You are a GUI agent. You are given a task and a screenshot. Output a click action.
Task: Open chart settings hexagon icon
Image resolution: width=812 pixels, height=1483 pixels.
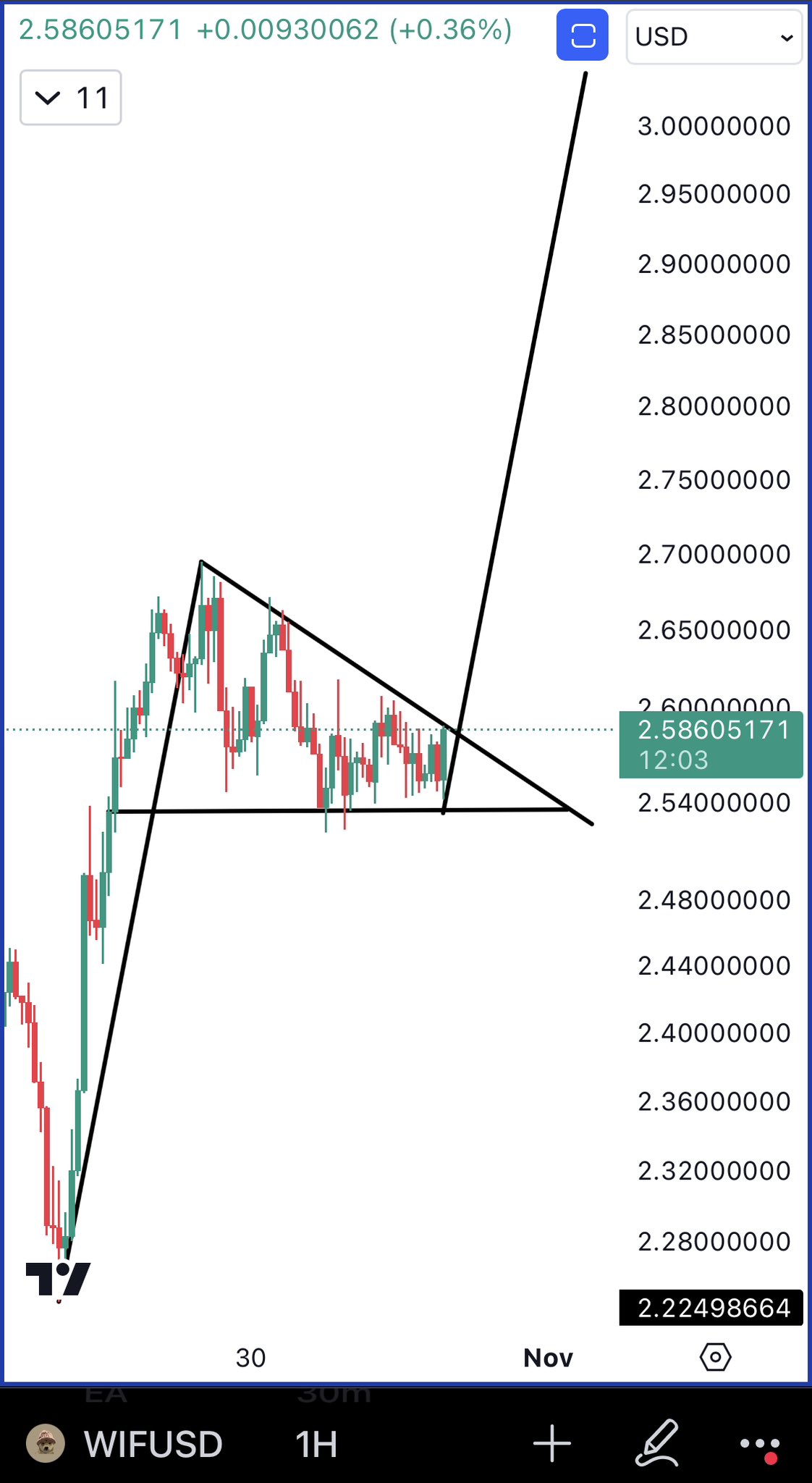click(715, 1357)
